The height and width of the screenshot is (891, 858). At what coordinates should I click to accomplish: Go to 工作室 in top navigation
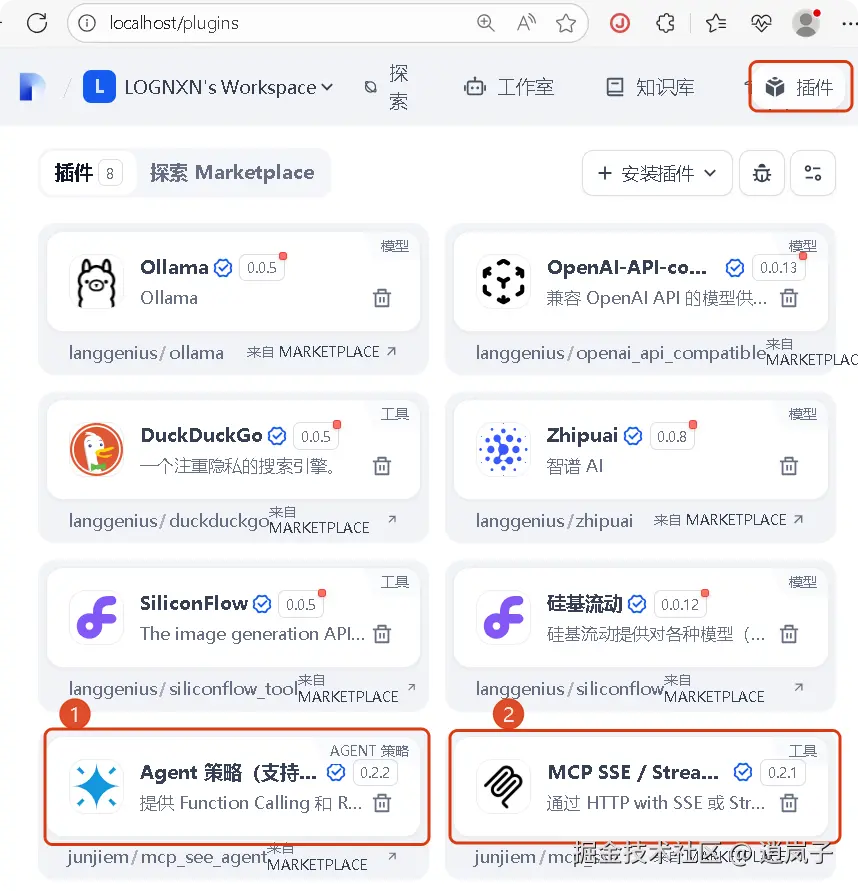pyautogui.click(x=509, y=88)
